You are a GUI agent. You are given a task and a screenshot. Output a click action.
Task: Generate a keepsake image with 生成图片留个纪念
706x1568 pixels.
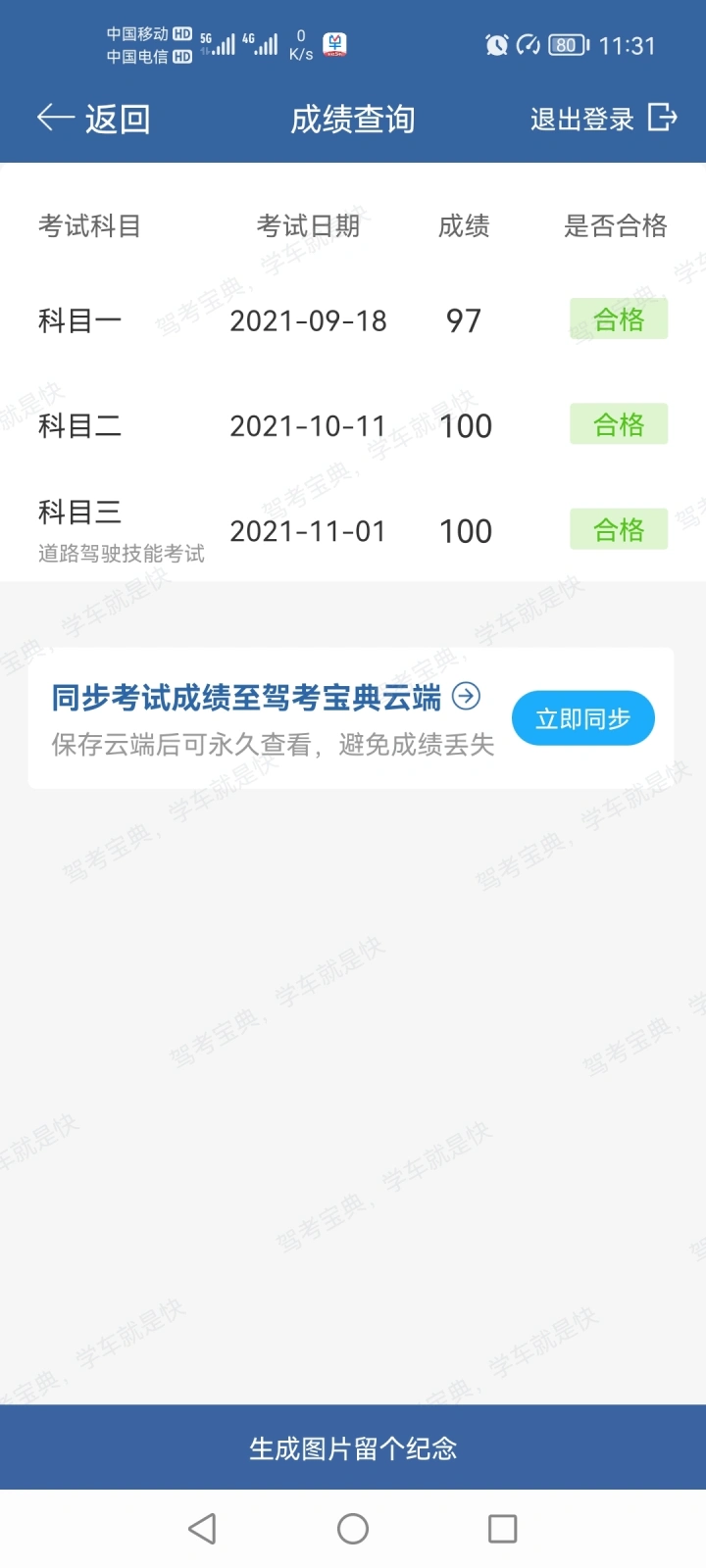point(353,1447)
